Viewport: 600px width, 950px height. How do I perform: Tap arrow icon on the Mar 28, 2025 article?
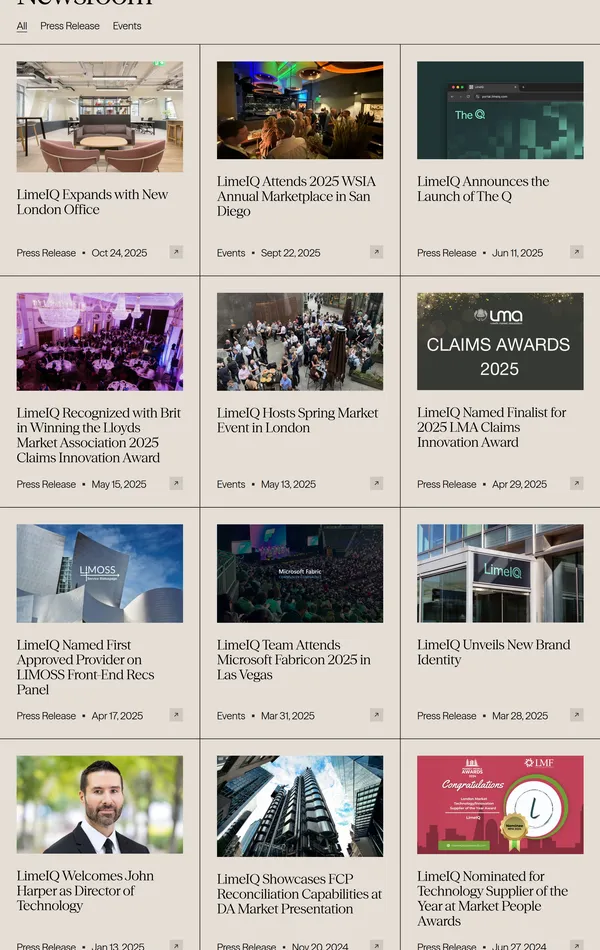577,715
